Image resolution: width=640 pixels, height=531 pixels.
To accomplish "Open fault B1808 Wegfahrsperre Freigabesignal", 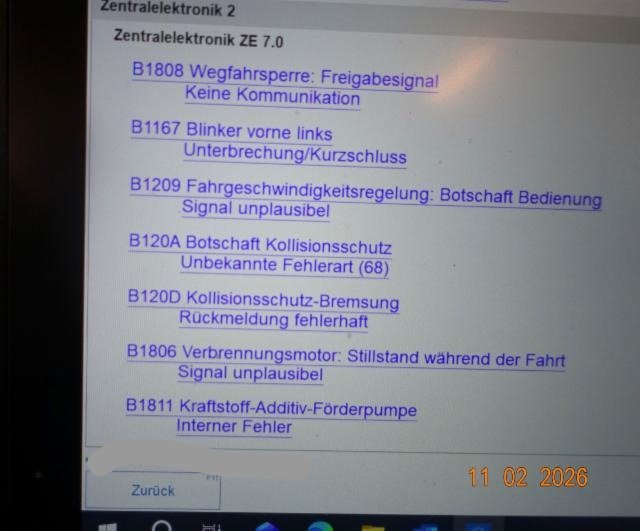I will [x=285, y=75].
